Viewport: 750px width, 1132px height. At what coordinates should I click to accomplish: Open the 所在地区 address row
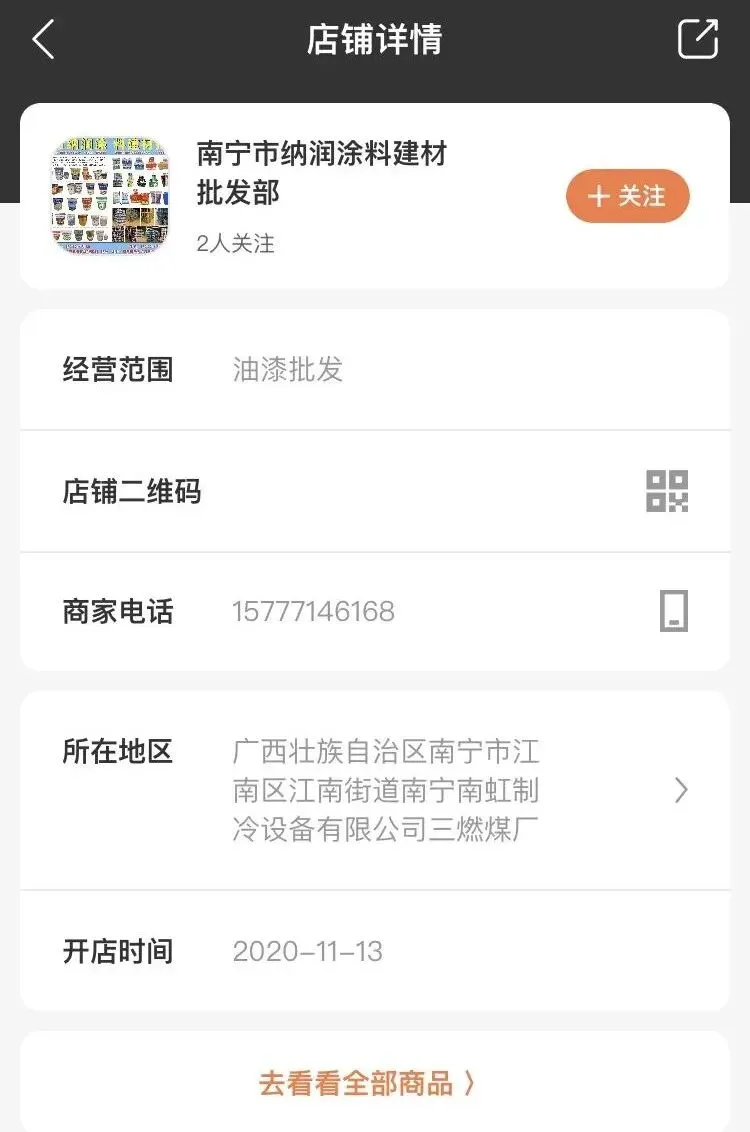(x=375, y=791)
